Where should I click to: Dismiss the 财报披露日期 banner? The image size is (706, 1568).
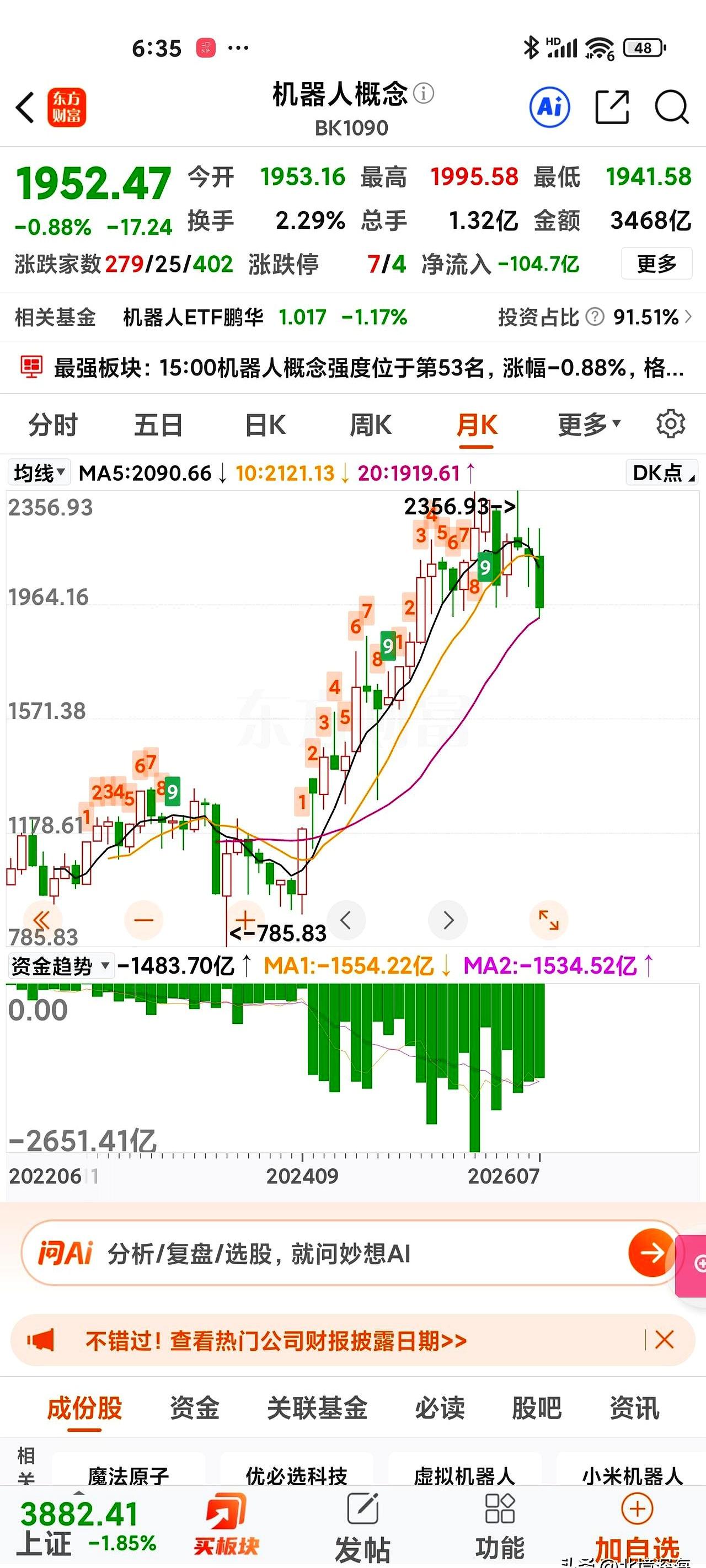coord(664,1340)
